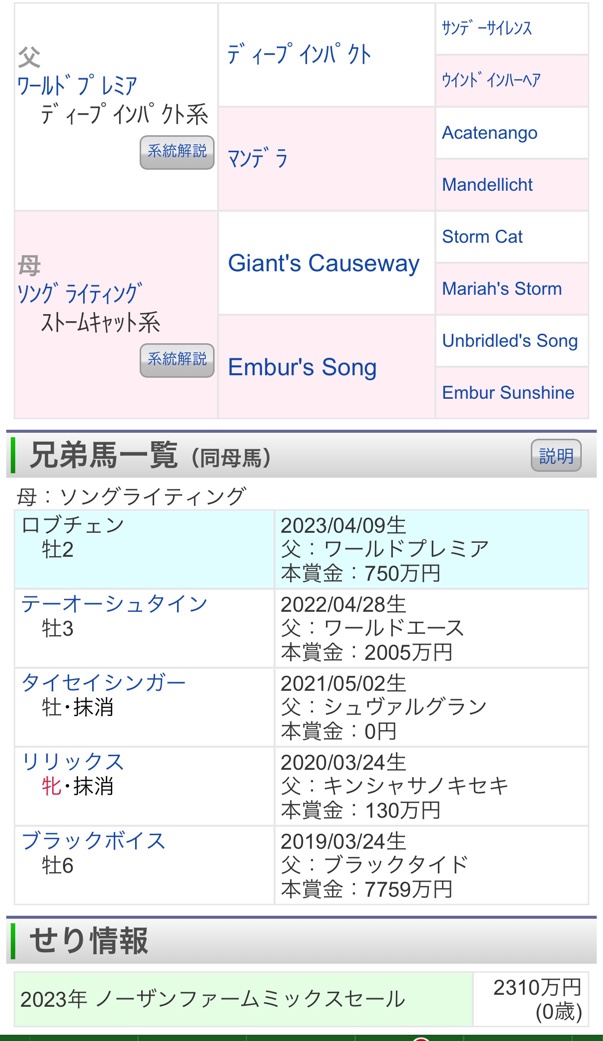Open Storm Cat ancestor link

click(x=482, y=237)
